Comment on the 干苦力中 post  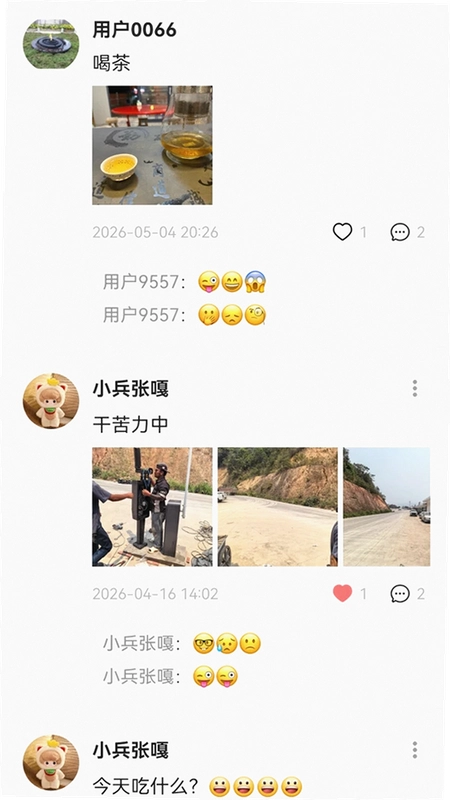[400, 593]
